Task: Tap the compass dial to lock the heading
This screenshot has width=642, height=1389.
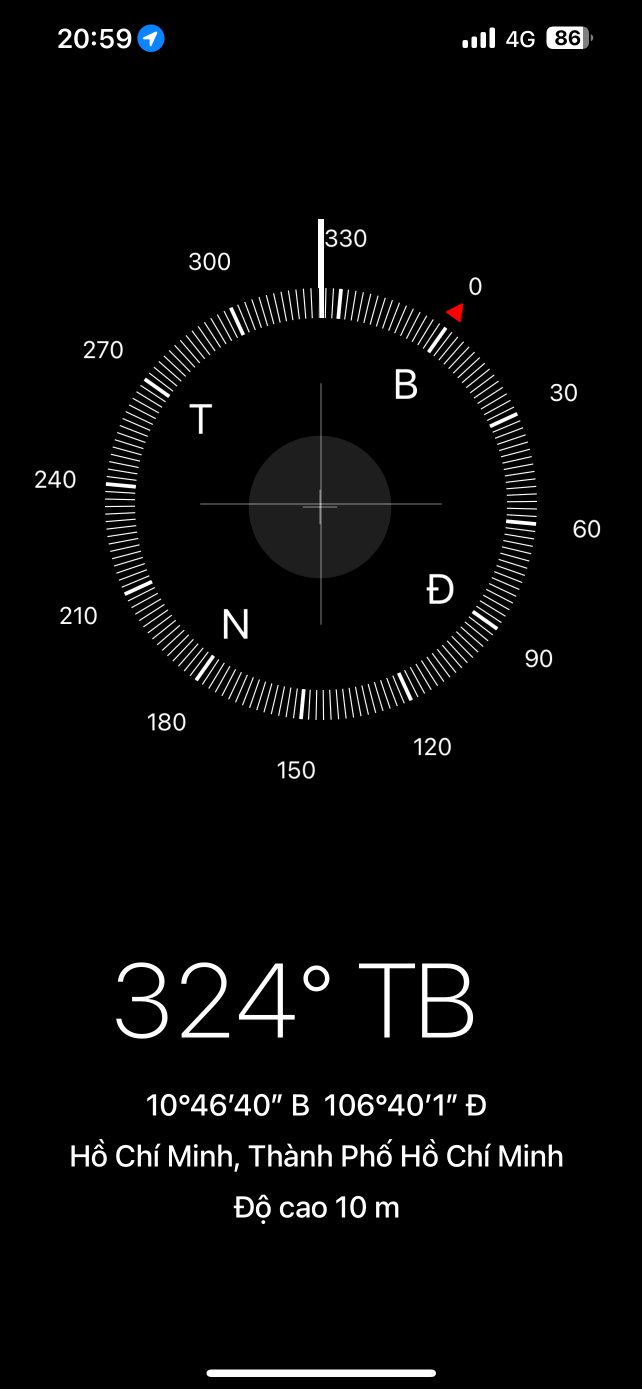Action: click(x=320, y=505)
